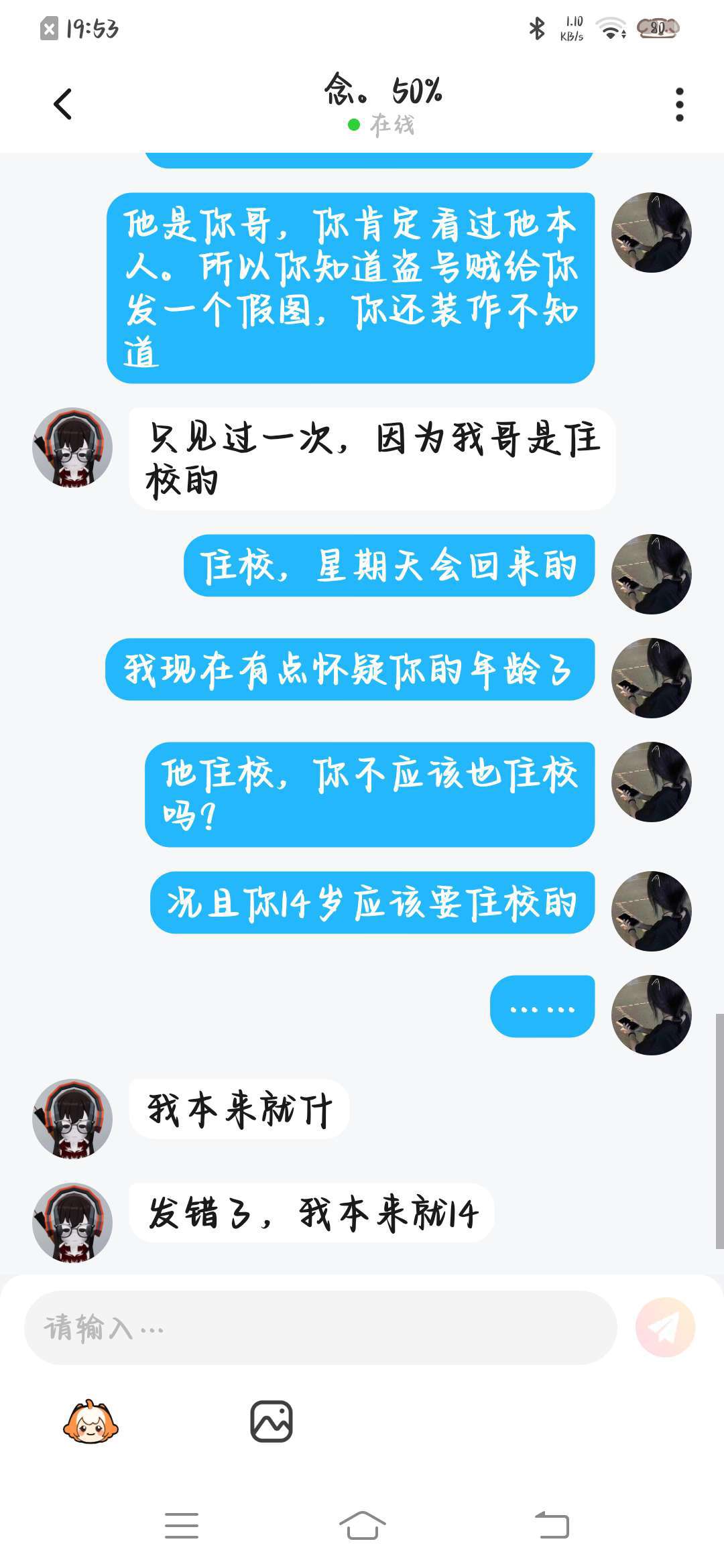Open the three-dot overflow menu
The image size is (724, 1568).
679,105
